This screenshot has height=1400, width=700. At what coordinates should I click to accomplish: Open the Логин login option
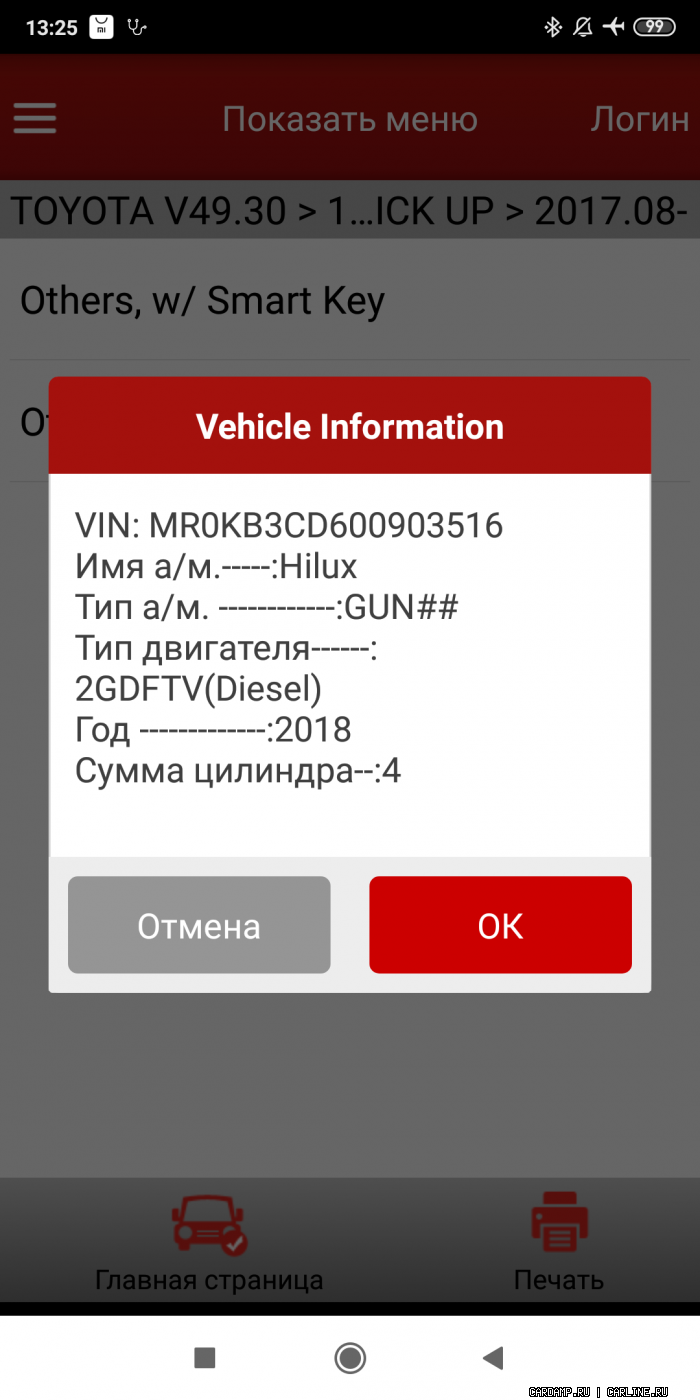coord(639,120)
